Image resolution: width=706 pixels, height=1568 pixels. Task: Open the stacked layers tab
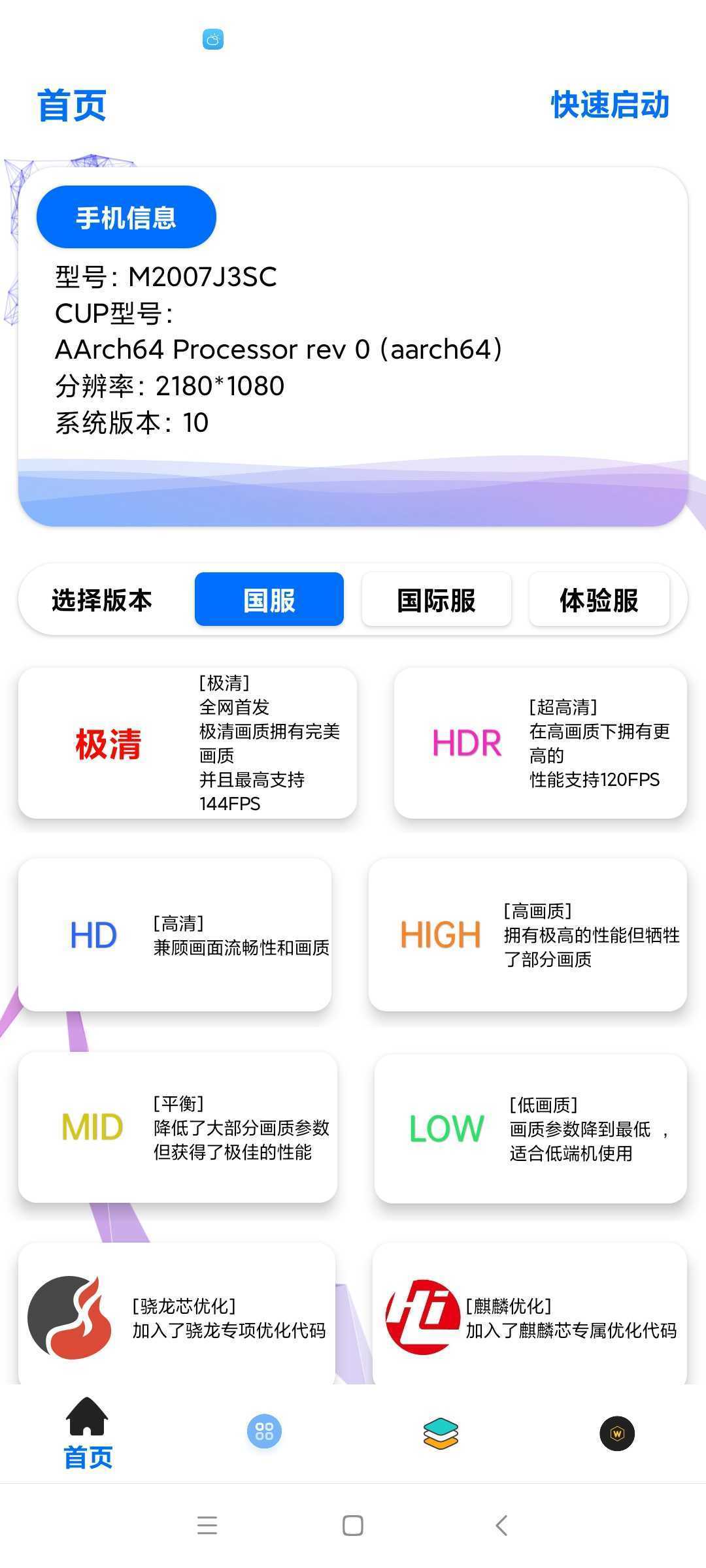tap(441, 1433)
